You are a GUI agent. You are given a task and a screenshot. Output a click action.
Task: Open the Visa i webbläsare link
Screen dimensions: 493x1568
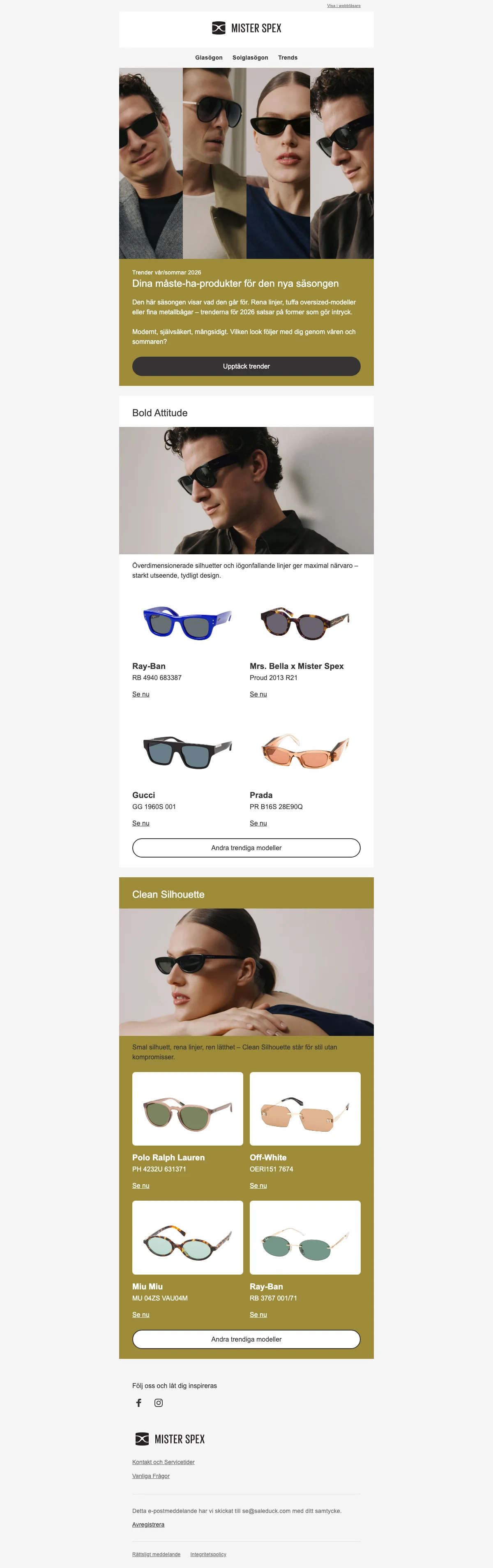click(x=343, y=5)
